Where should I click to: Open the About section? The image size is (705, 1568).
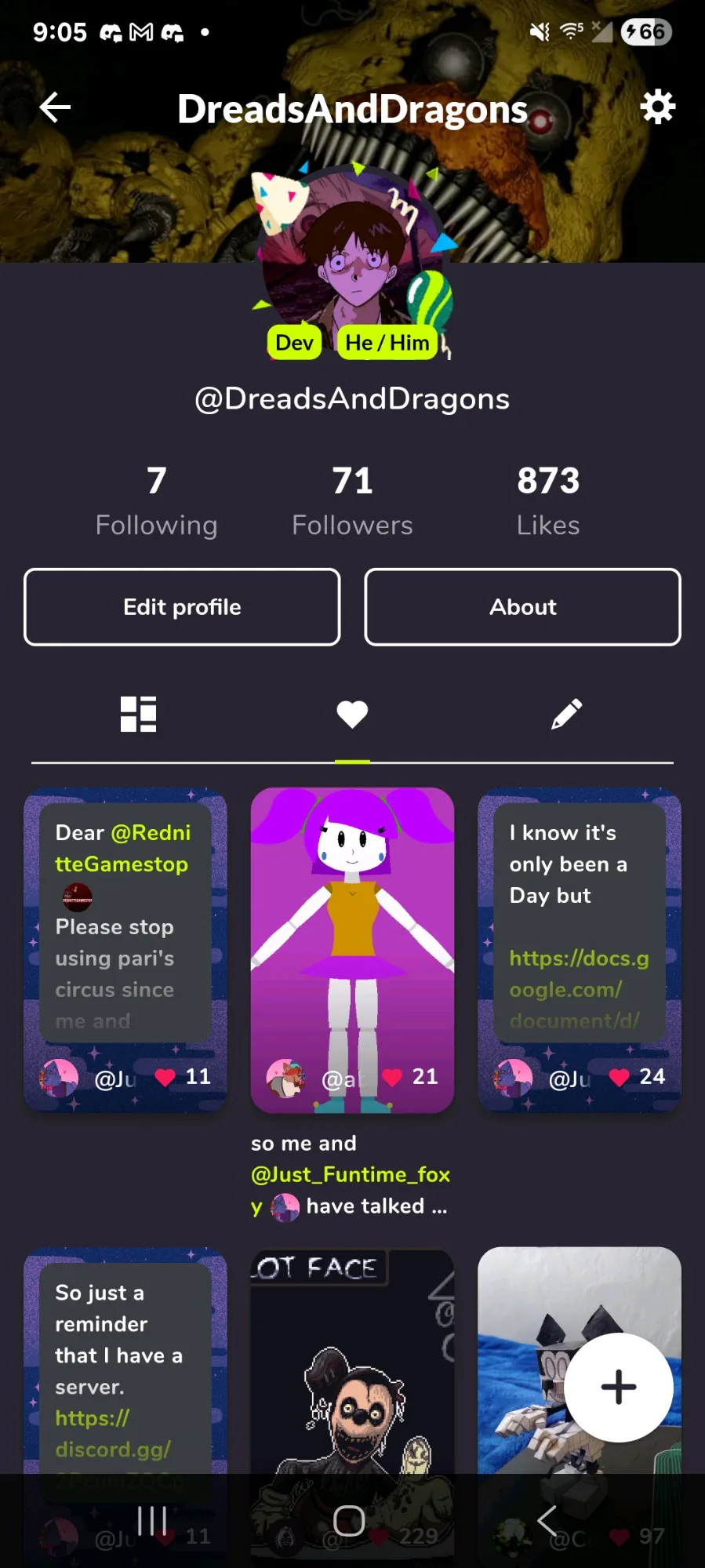(x=522, y=607)
